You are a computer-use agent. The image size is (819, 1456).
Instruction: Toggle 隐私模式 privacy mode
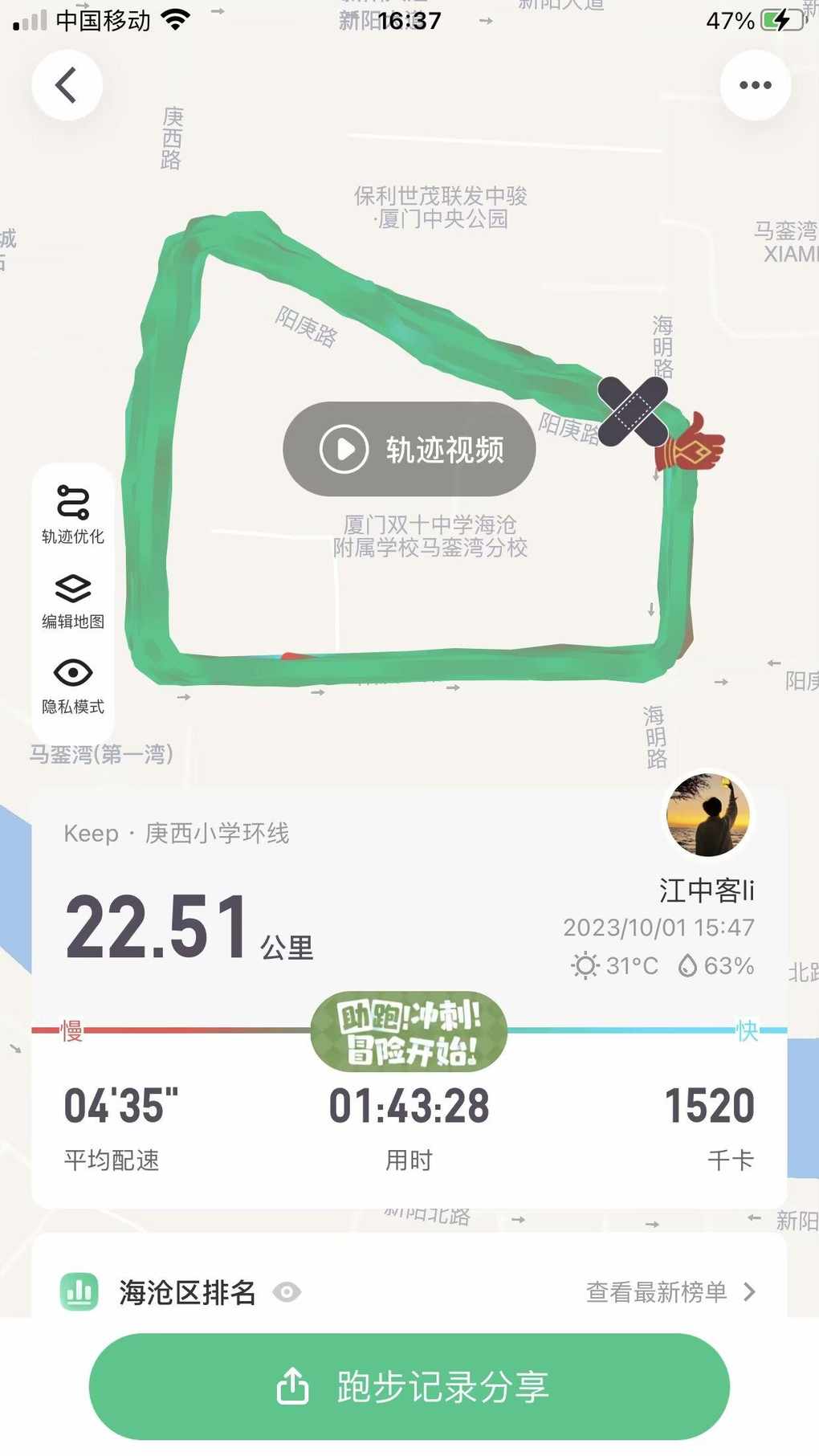[73, 685]
